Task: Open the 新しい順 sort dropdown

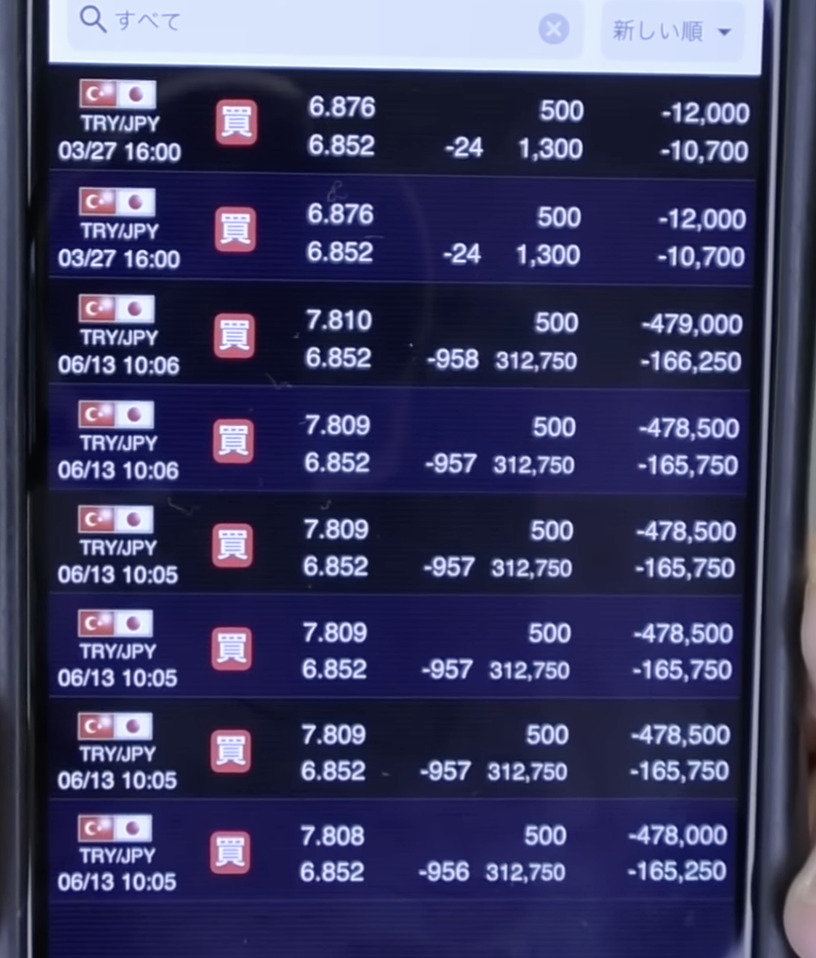Action: (x=673, y=31)
